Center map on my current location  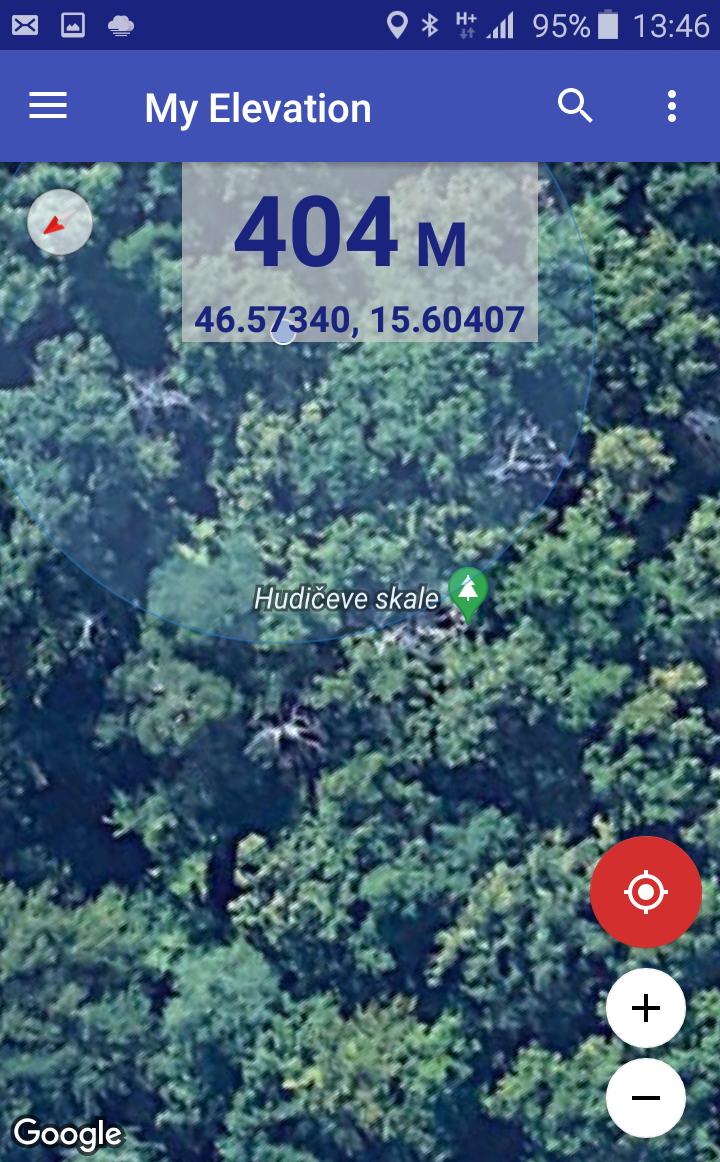pos(646,891)
